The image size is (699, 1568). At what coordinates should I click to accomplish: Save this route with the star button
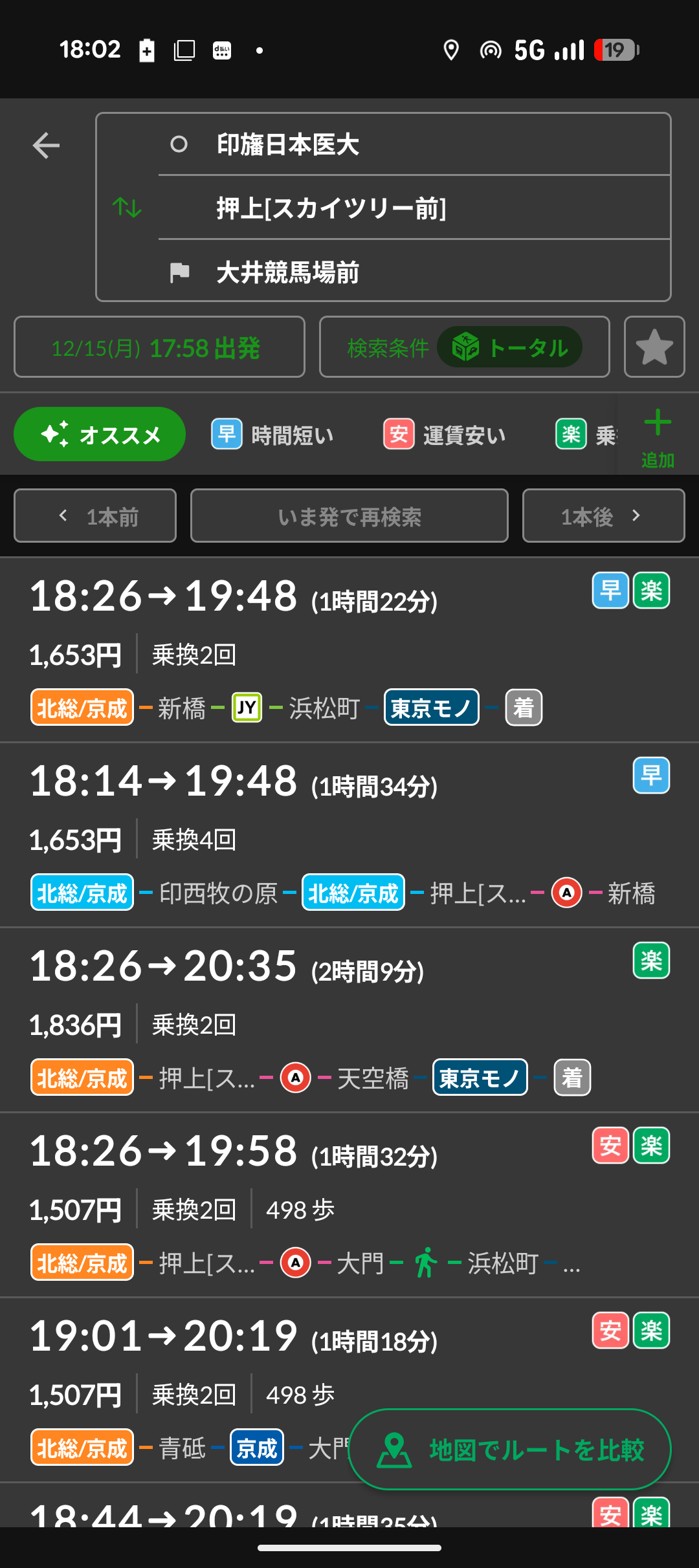pyautogui.click(x=654, y=347)
